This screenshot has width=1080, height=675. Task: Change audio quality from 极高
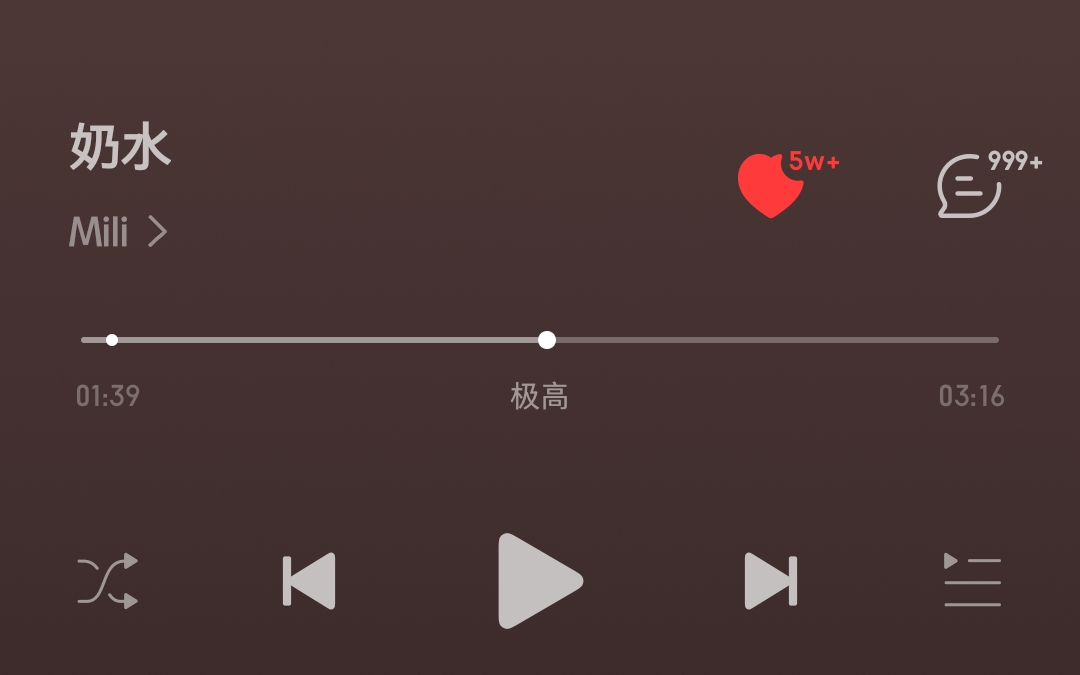pyautogui.click(x=539, y=397)
